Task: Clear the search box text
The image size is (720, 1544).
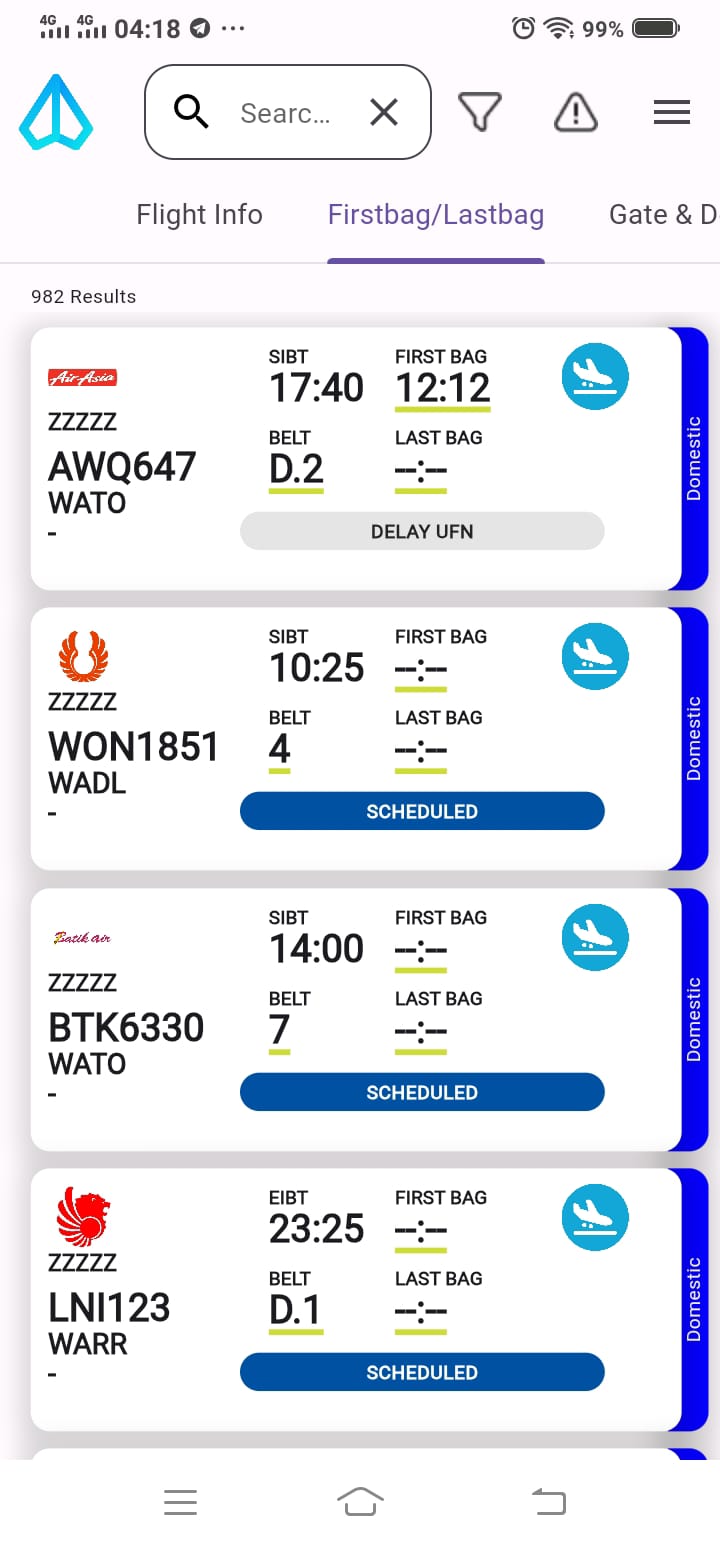Action: 384,113
